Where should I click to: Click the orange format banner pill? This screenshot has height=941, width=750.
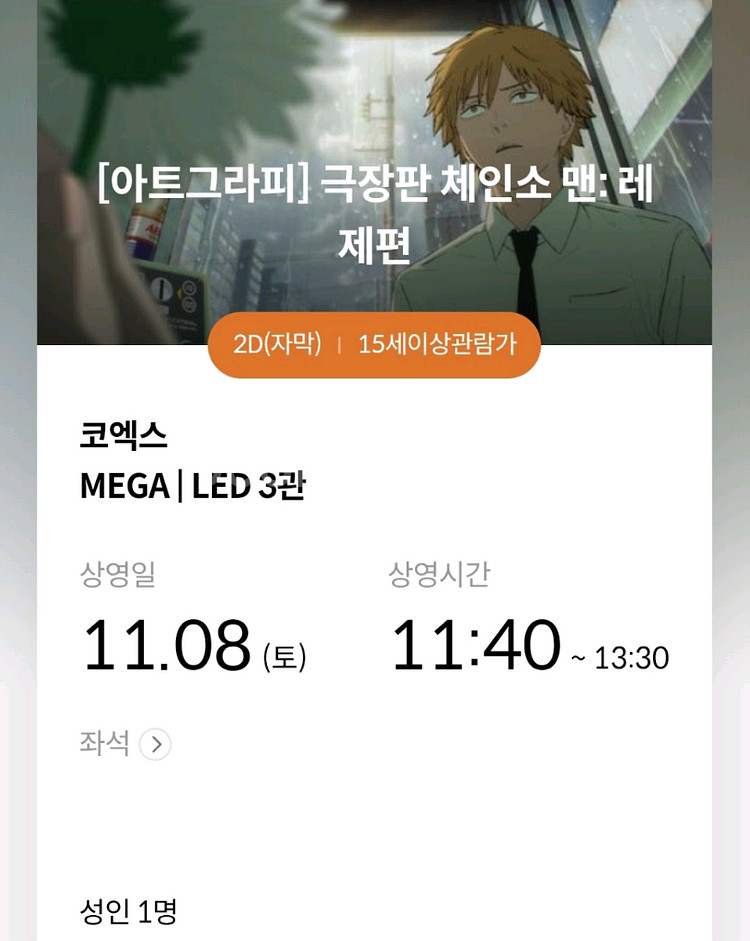pyautogui.click(x=375, y=346)
